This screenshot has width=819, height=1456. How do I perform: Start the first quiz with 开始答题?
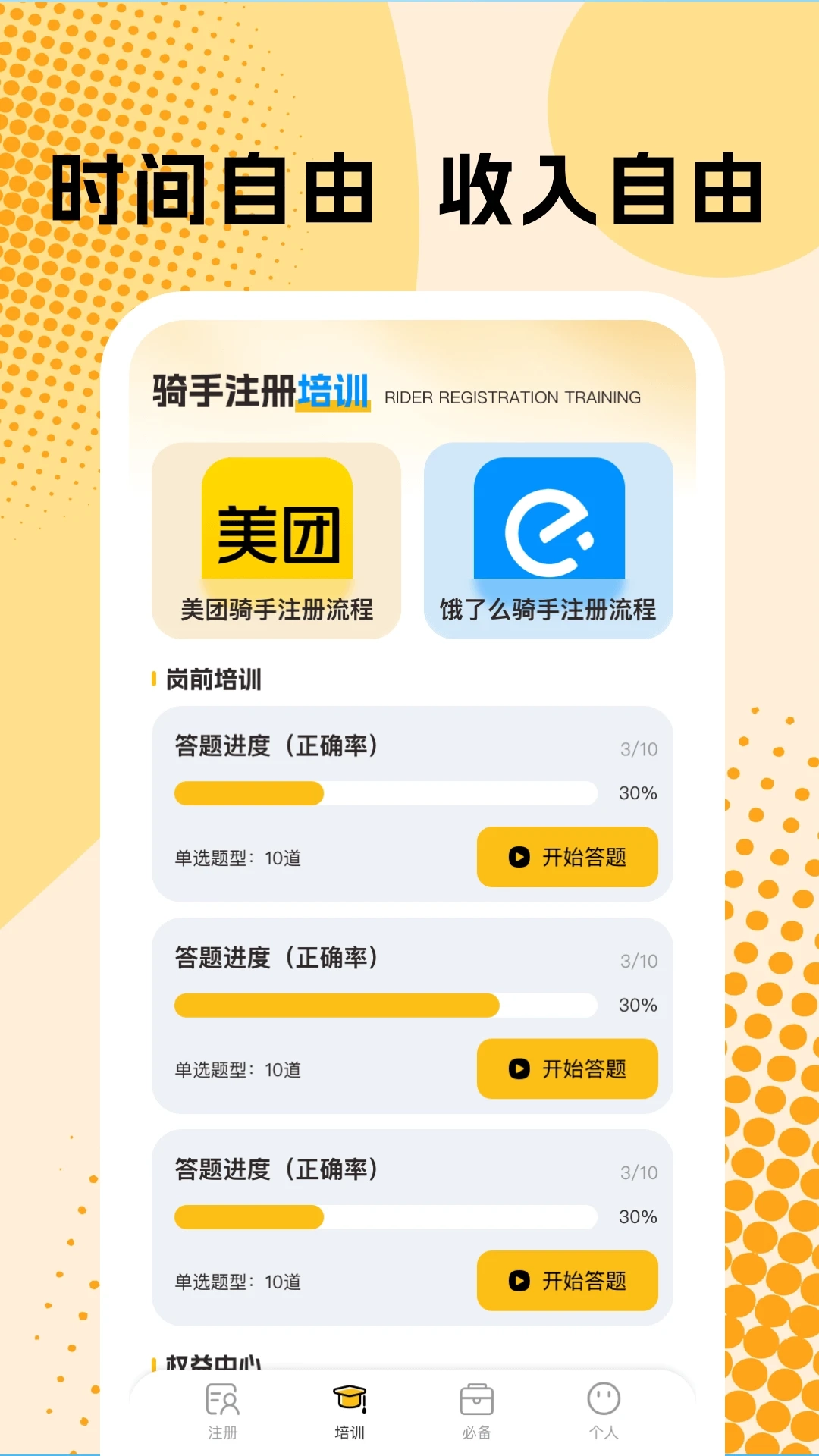pyautogui.click(x=568, y=857)
